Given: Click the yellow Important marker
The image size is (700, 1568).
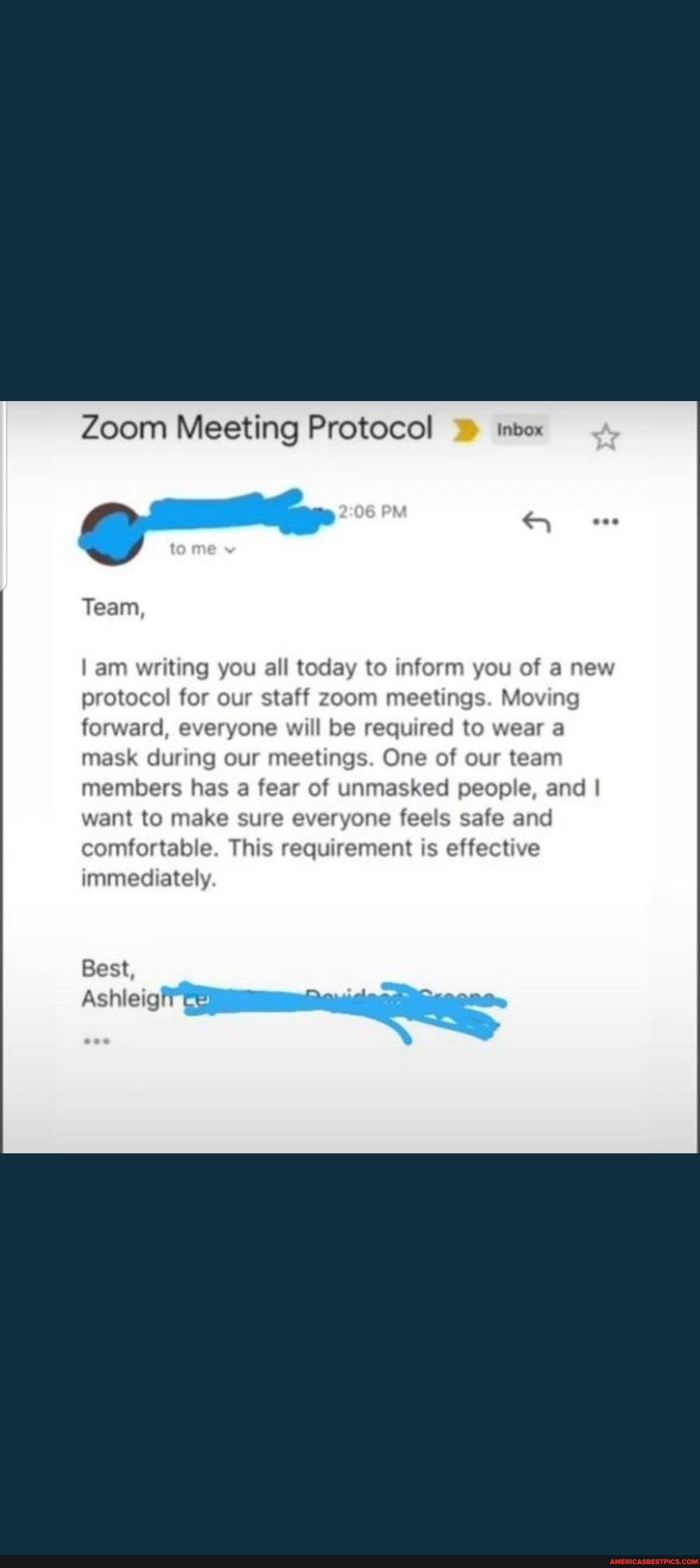Looking at the screenshot, I should (x=465, y=429).
